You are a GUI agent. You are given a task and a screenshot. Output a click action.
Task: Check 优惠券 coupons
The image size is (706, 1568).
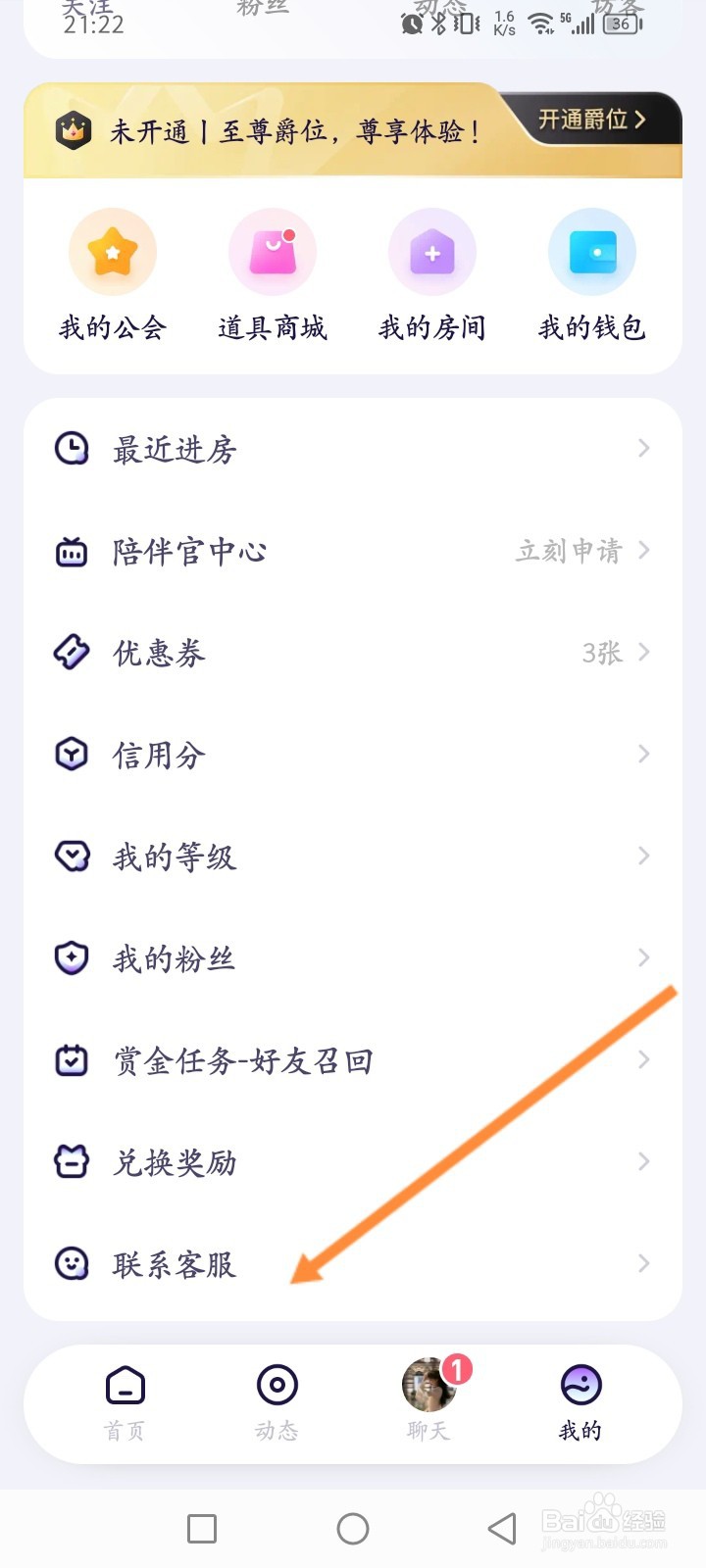tap(353, 654)
